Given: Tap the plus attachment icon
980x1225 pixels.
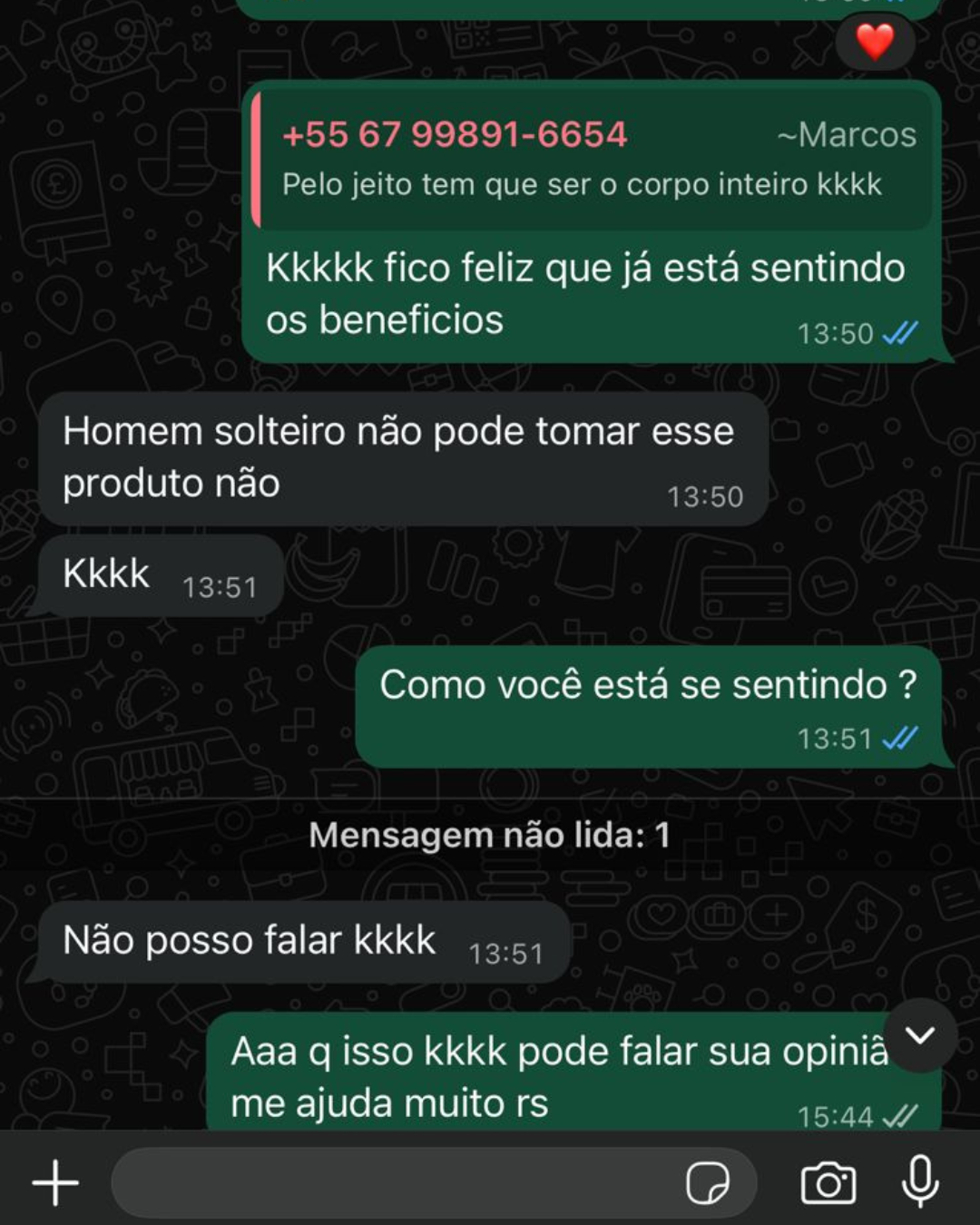Looking at the screenshot, I should (x=55, y=1183).
